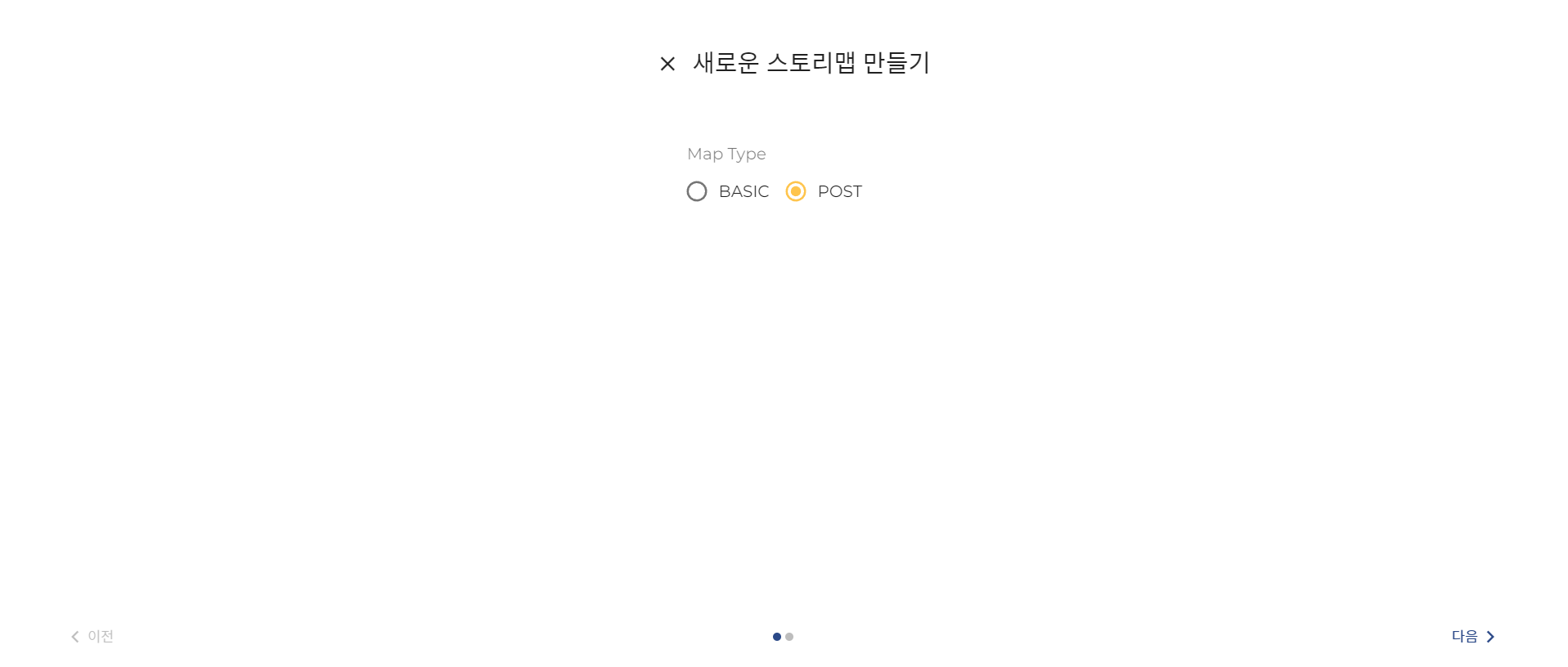Select the BASIC map type
Screen dimensions: 1568x667
[697, 191]
